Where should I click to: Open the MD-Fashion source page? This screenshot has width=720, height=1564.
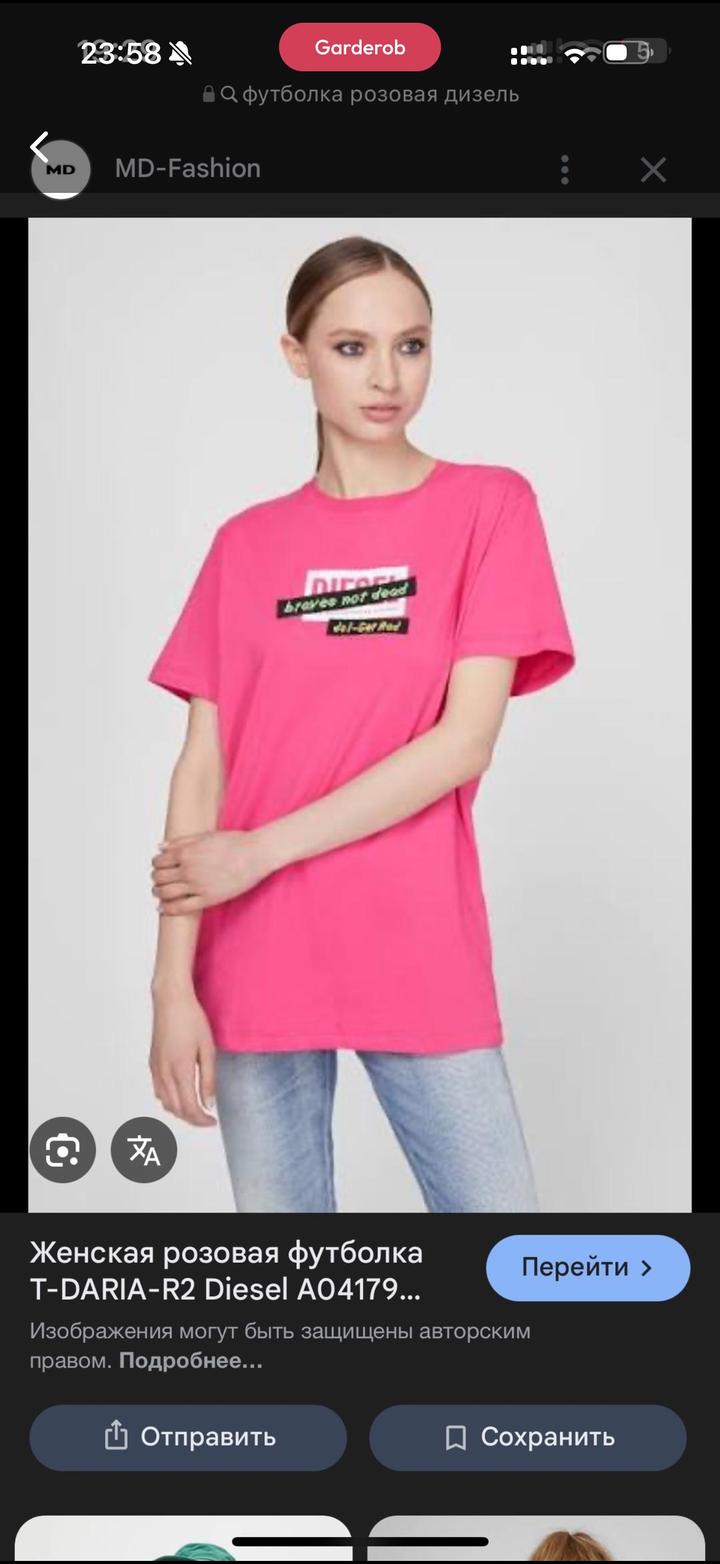pyautogui.click(x=187, y=169)
